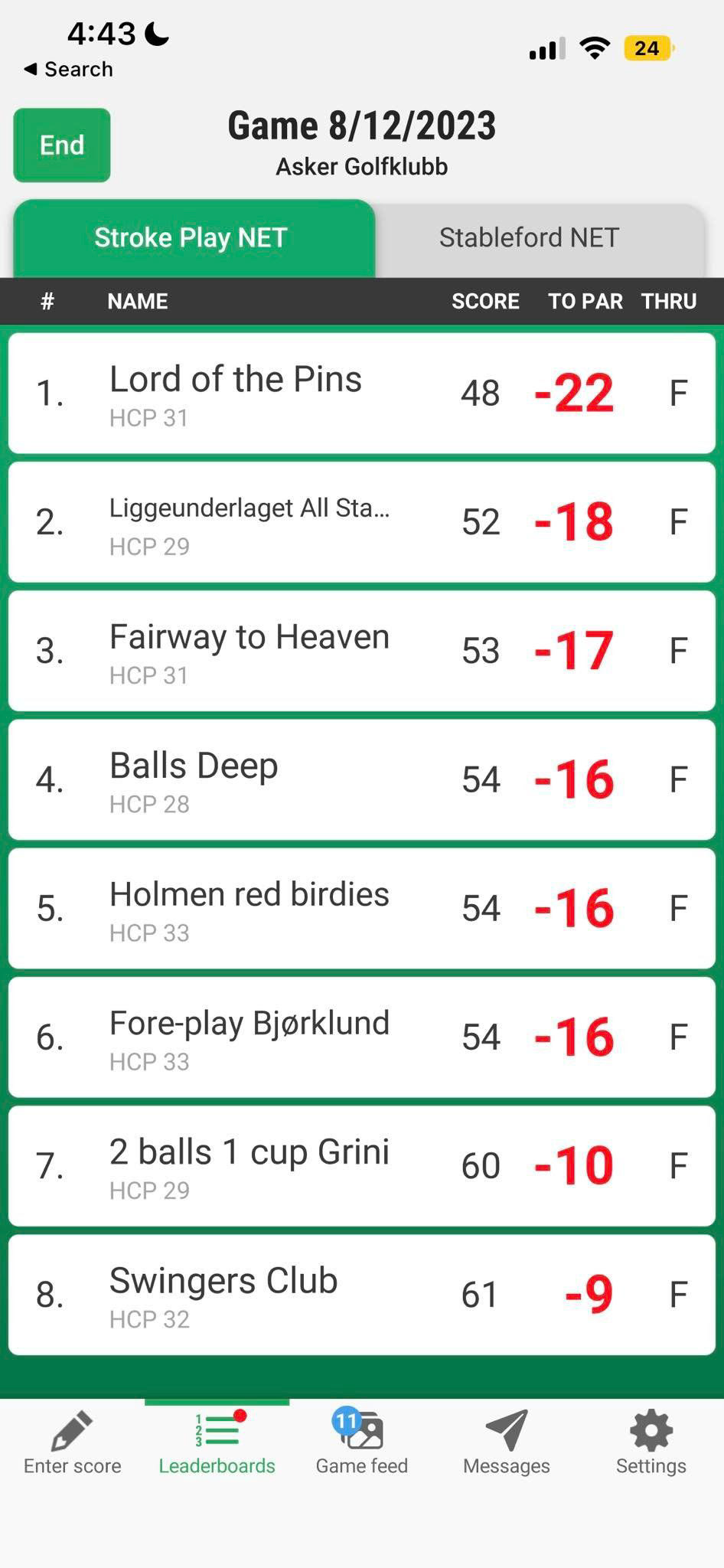View Fairway to Heaven details
The width and height of the screenshot is (724, 1568).
[x=362, y=651]
